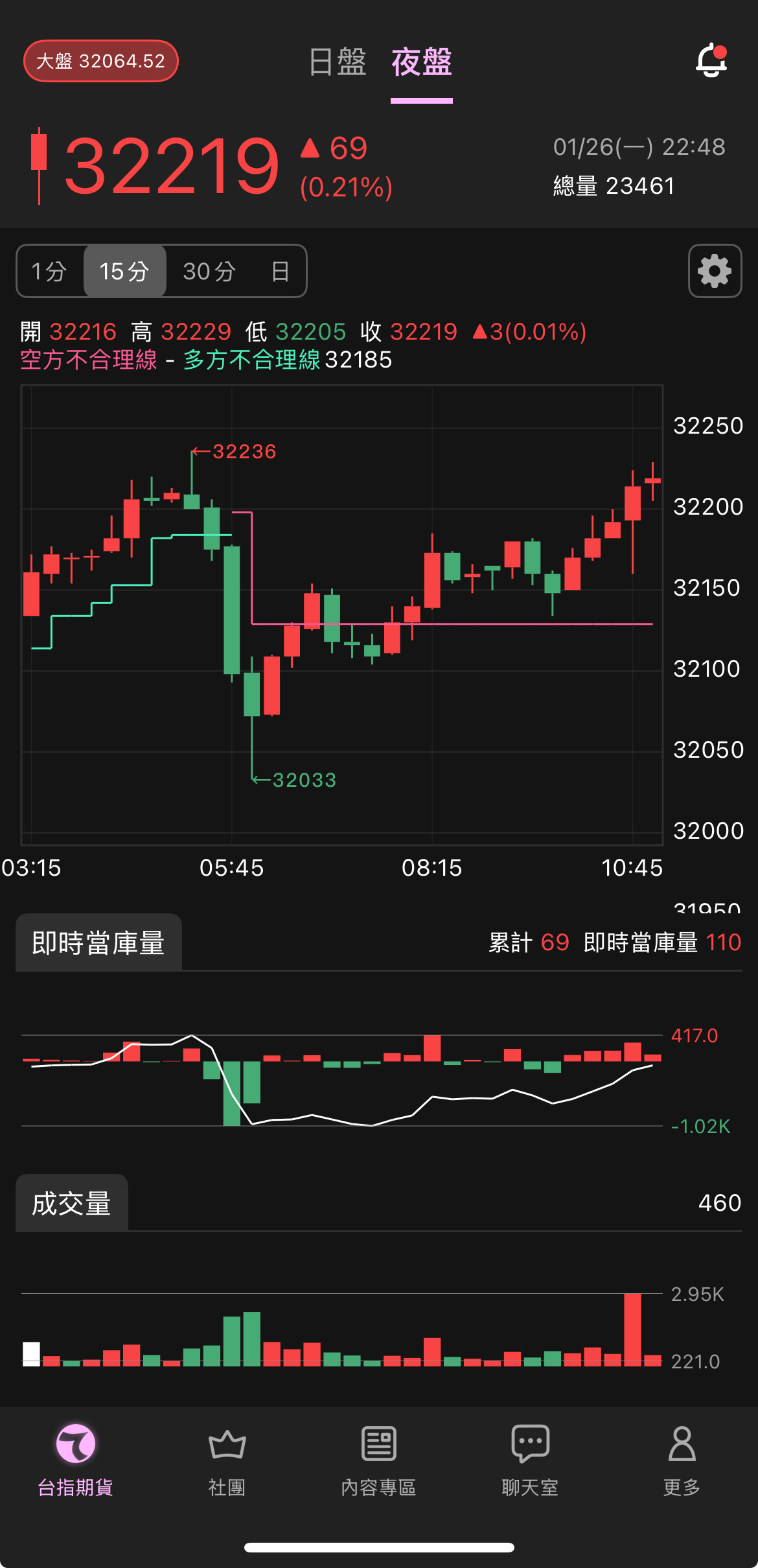Select the 夜盤 tab

tap(422, 62)
